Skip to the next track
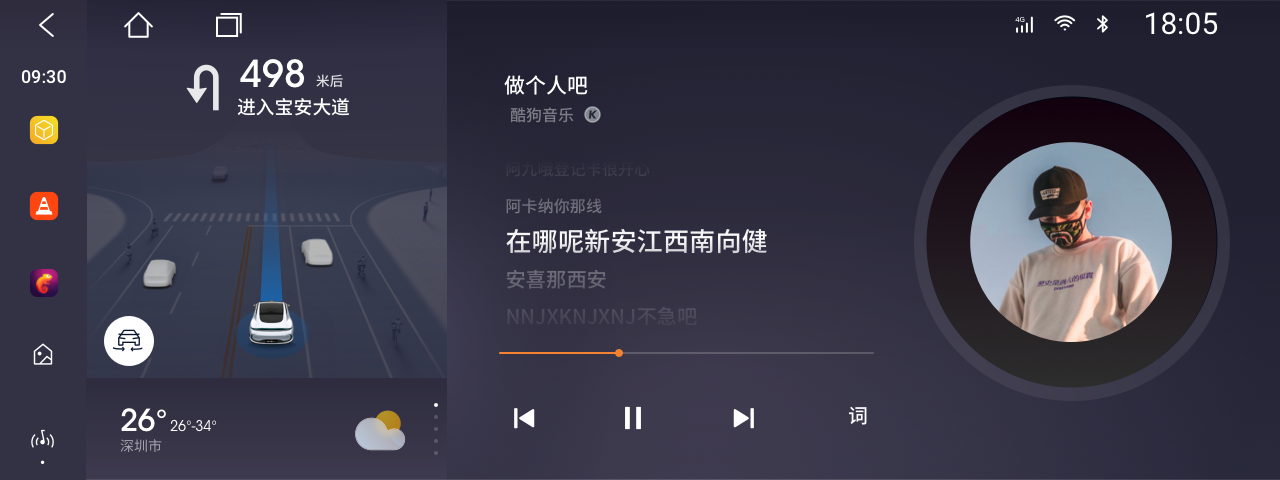 click(743, 418)
